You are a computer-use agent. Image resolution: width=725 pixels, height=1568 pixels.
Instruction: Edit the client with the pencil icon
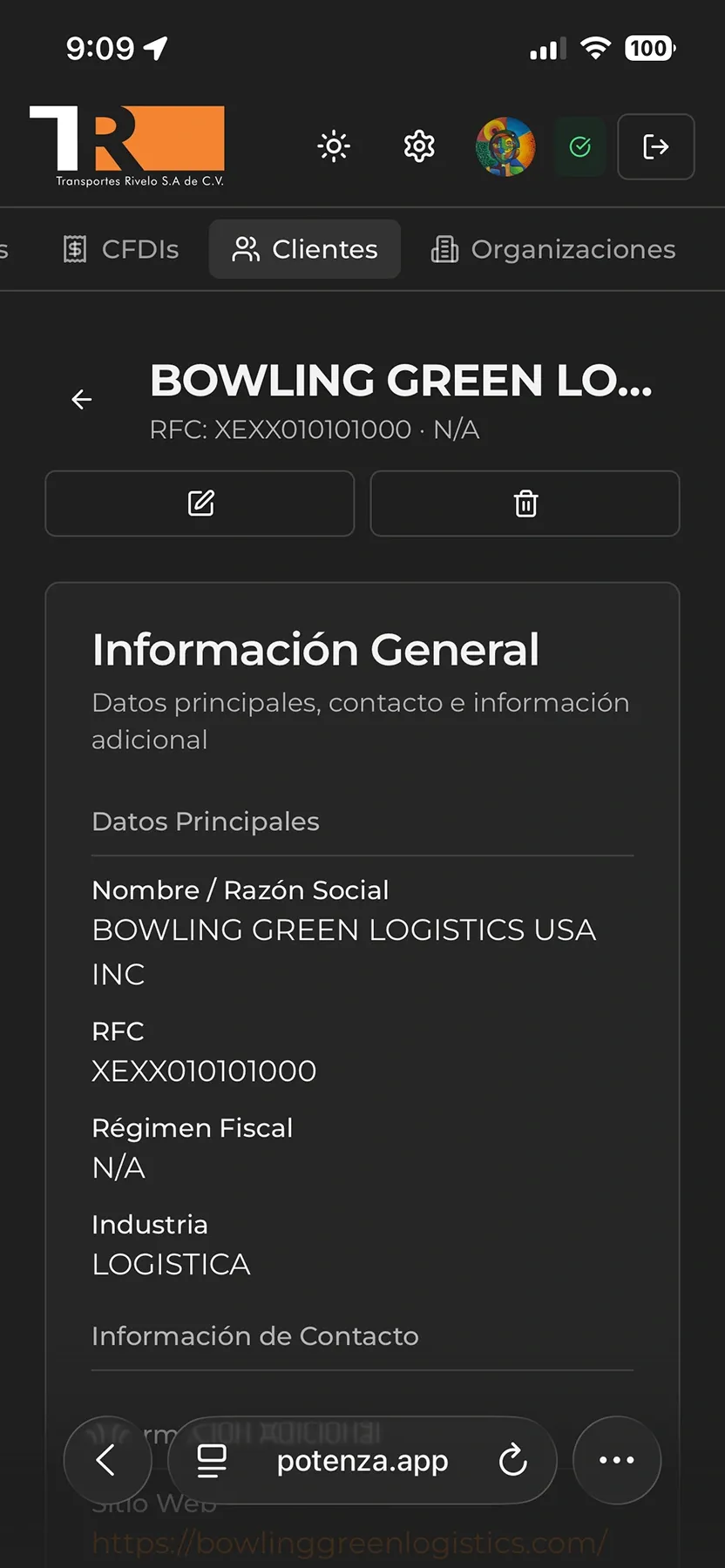click(200, 504)
